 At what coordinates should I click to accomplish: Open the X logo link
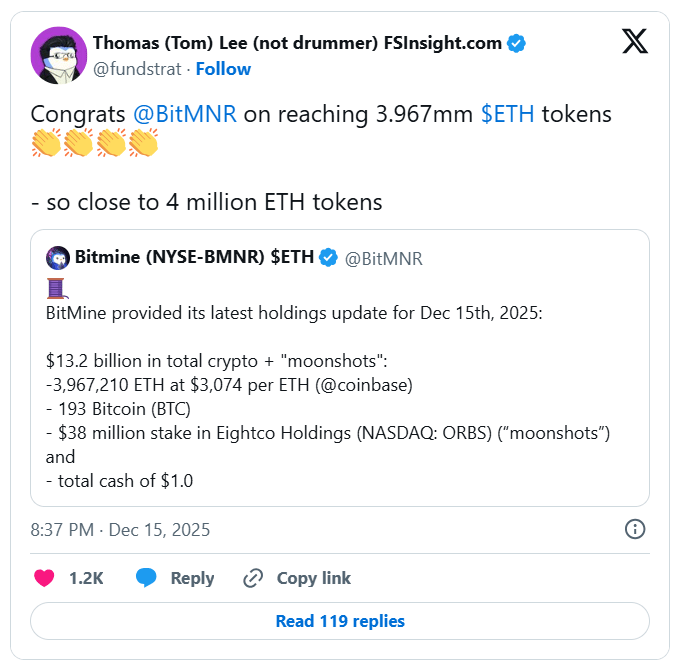tap(635, 42)
